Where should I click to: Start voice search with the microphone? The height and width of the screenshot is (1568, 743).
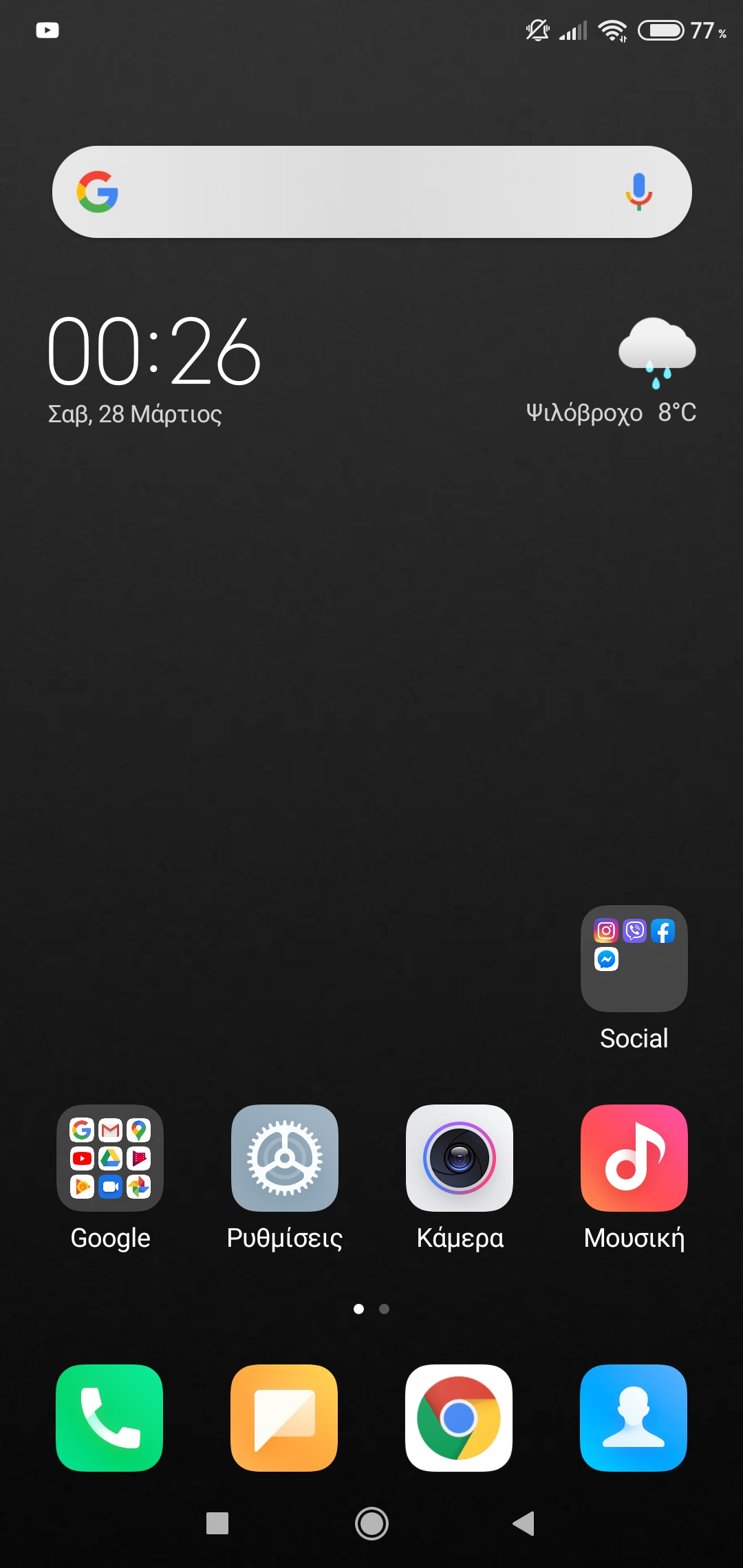click(638, 192)
